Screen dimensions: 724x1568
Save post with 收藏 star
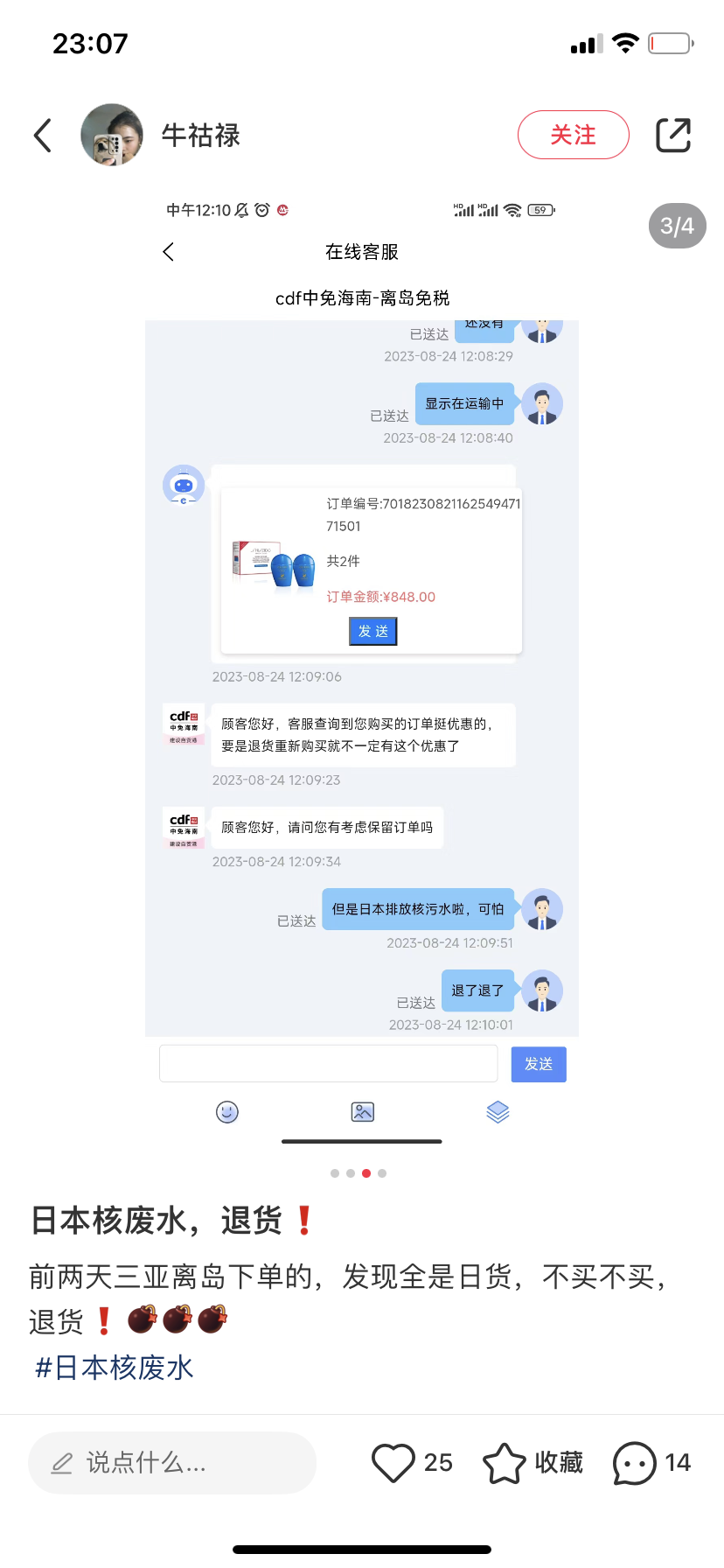click(505, 1462)
